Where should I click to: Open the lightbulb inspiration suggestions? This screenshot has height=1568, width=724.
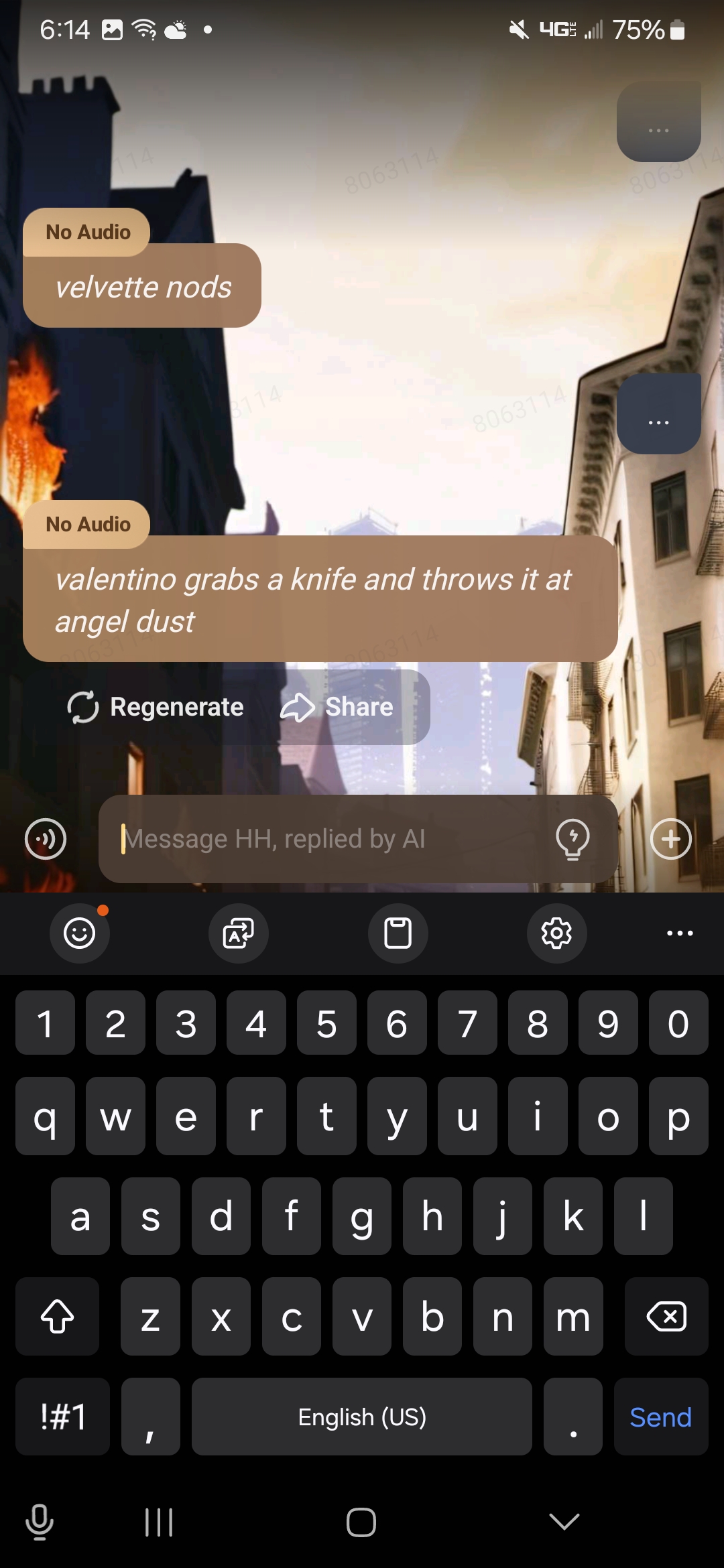(x=572, y=839)
